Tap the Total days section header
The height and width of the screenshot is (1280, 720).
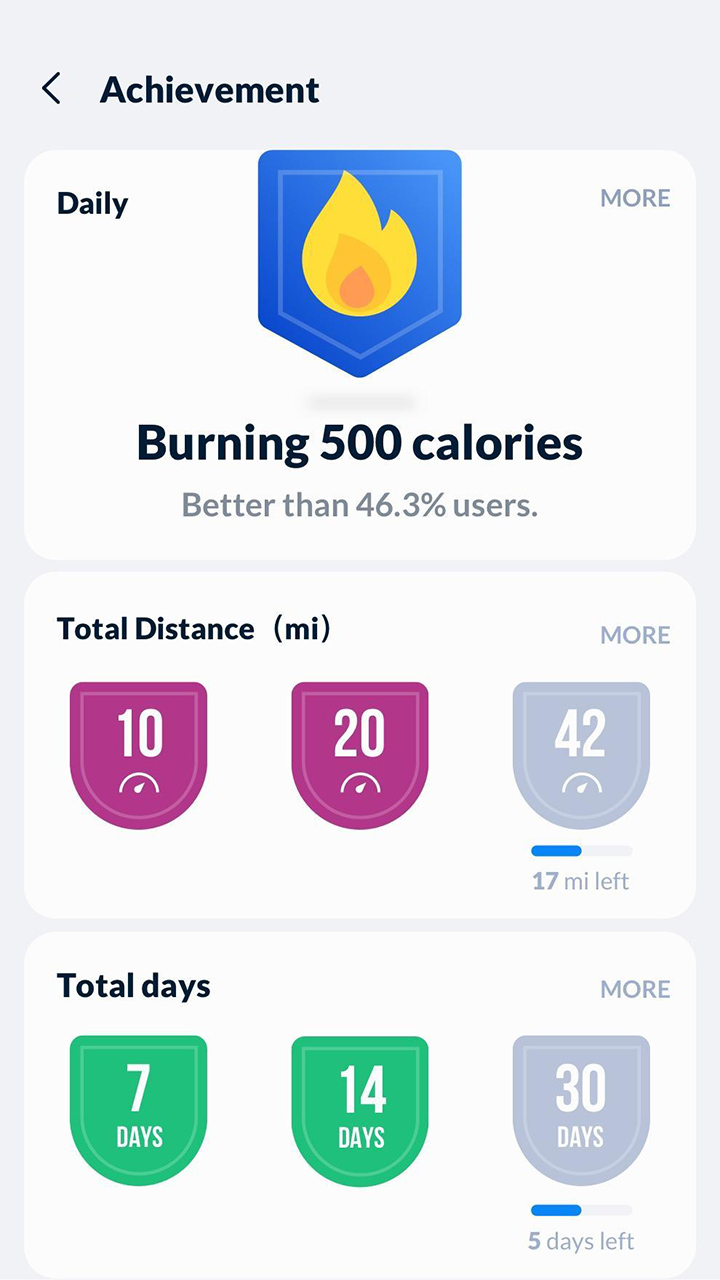[x=132, y=986]
